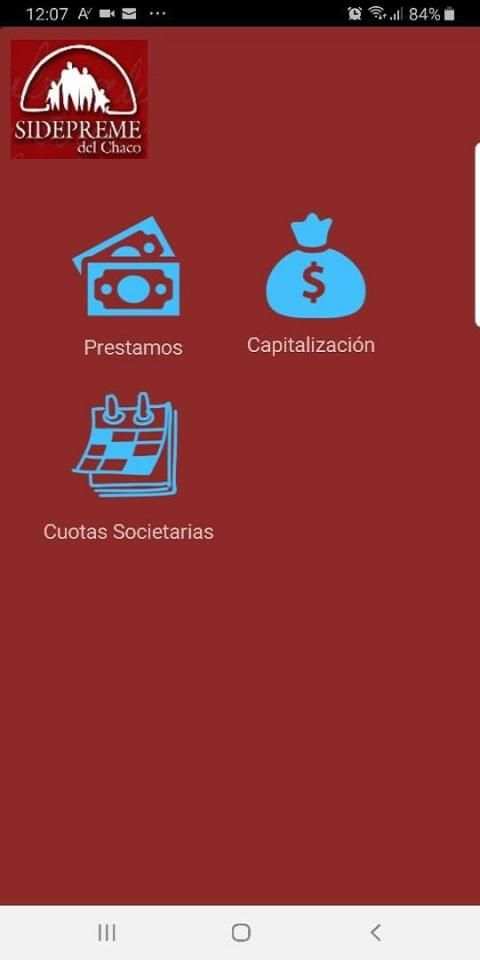480x960 pixels.
Task: Go to the phone's home screen
Action: coord(241,932)
